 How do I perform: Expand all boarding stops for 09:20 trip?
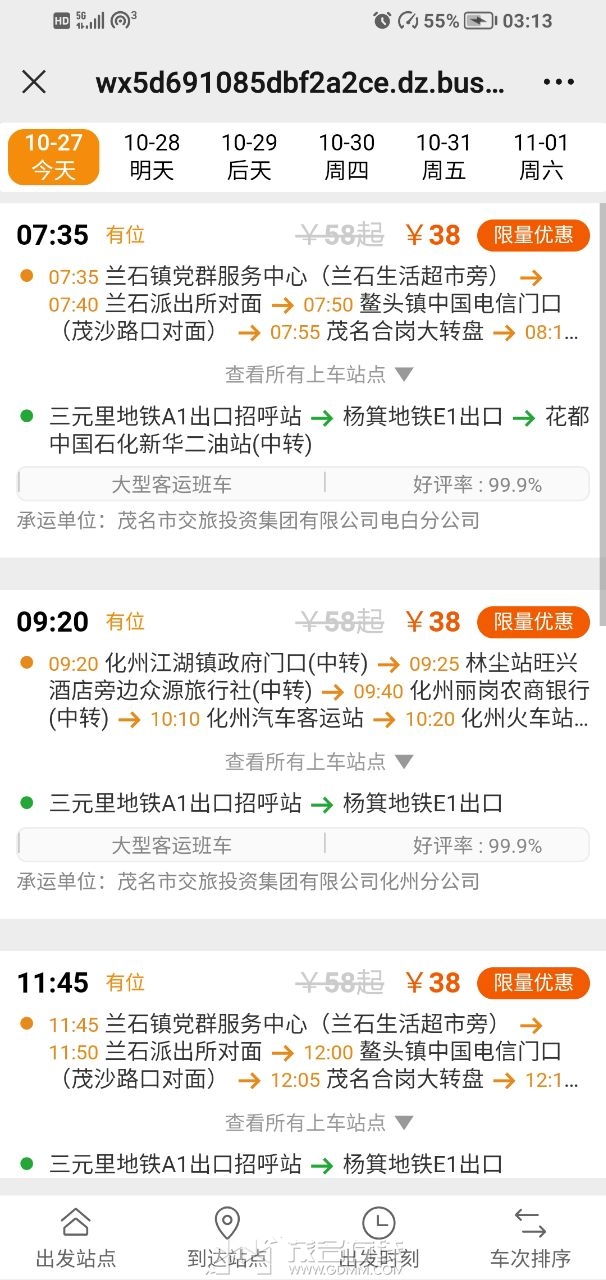[319, 761]
